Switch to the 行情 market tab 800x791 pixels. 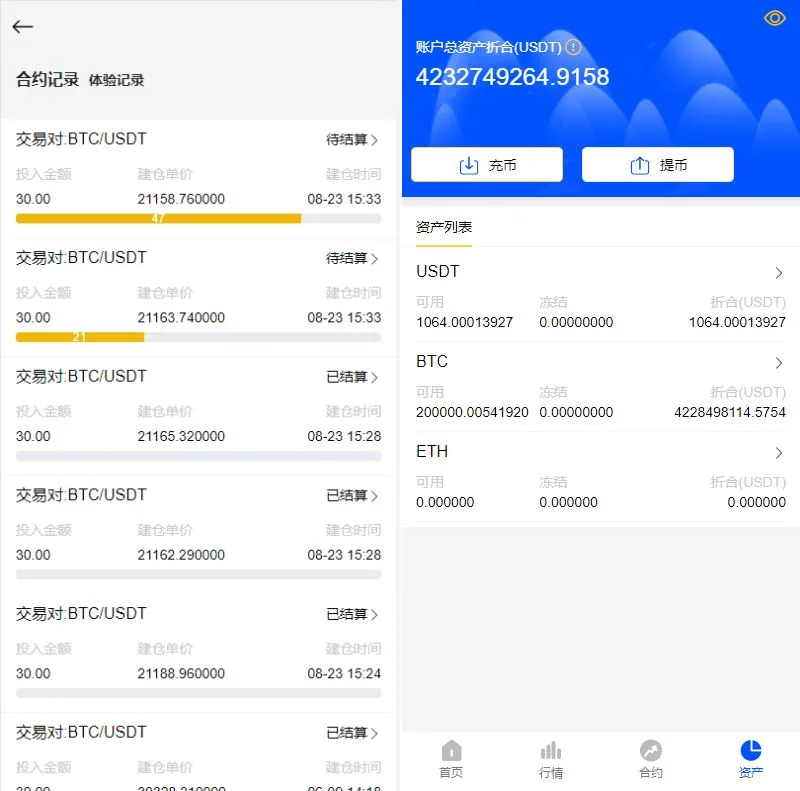(551, 759)
